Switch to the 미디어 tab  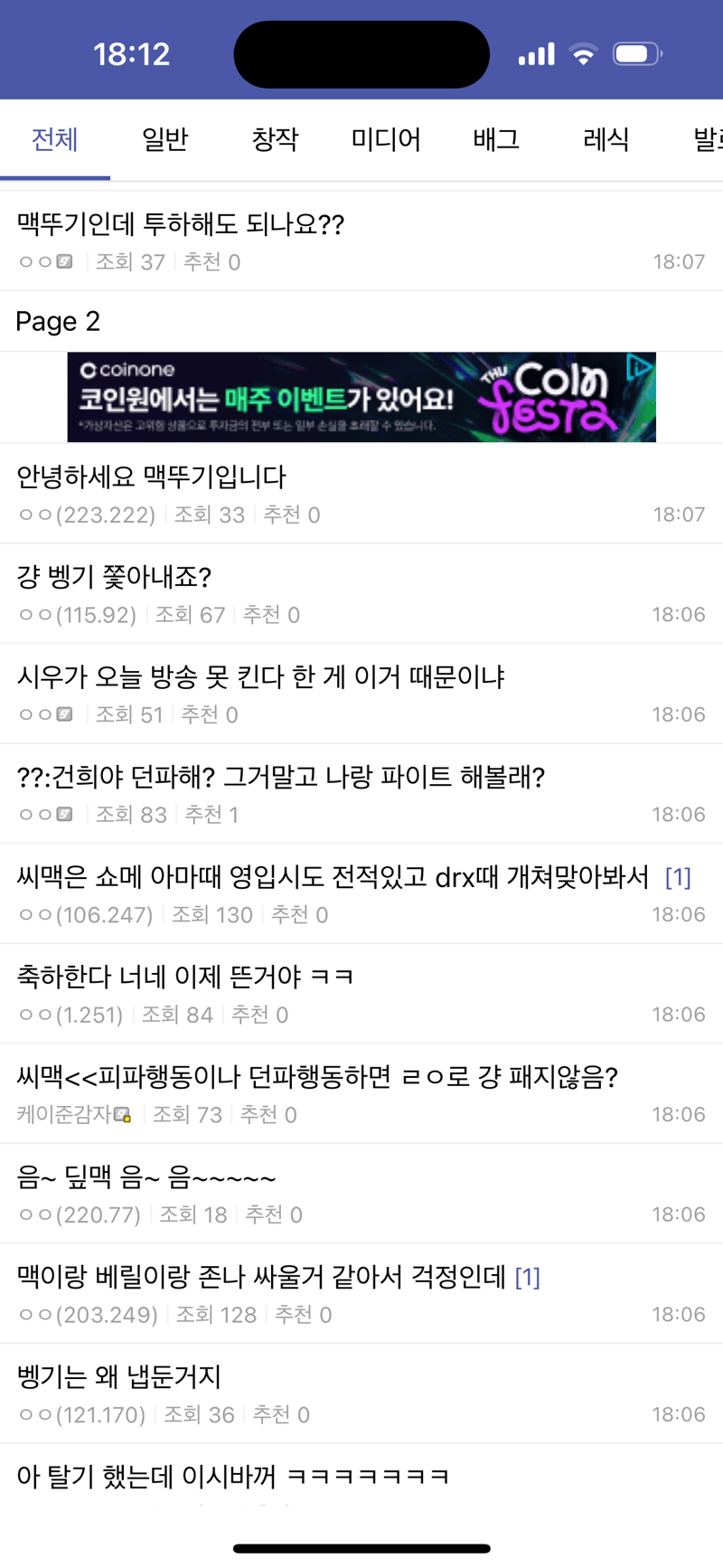(x=386, y=139)
